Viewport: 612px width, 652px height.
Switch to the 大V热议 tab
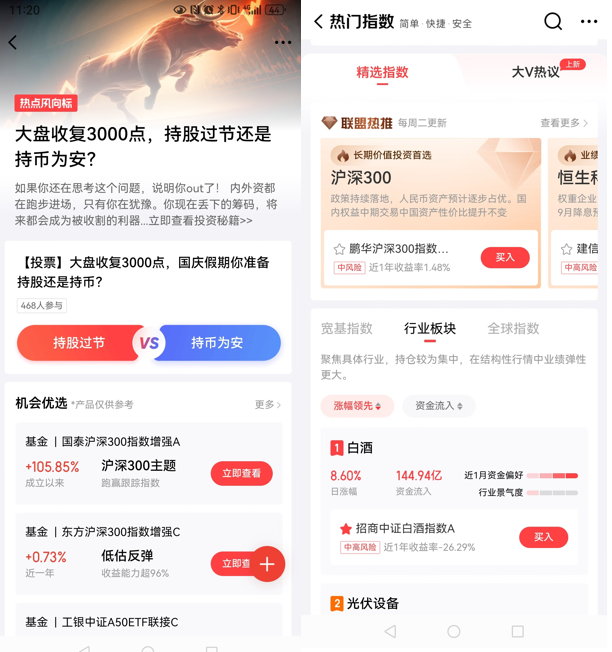tap(535, 72)
